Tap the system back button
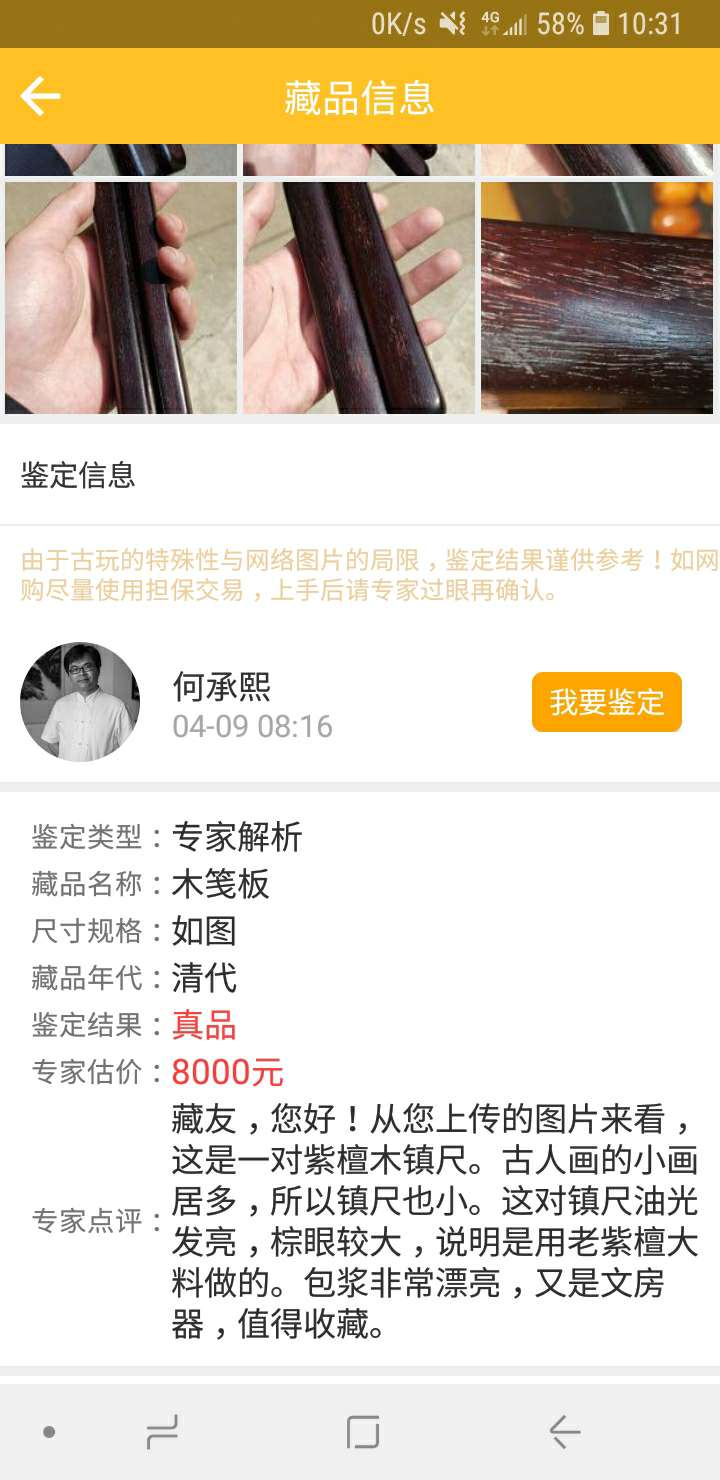This screenshot has width=720, height=1480. (564, 1432)
